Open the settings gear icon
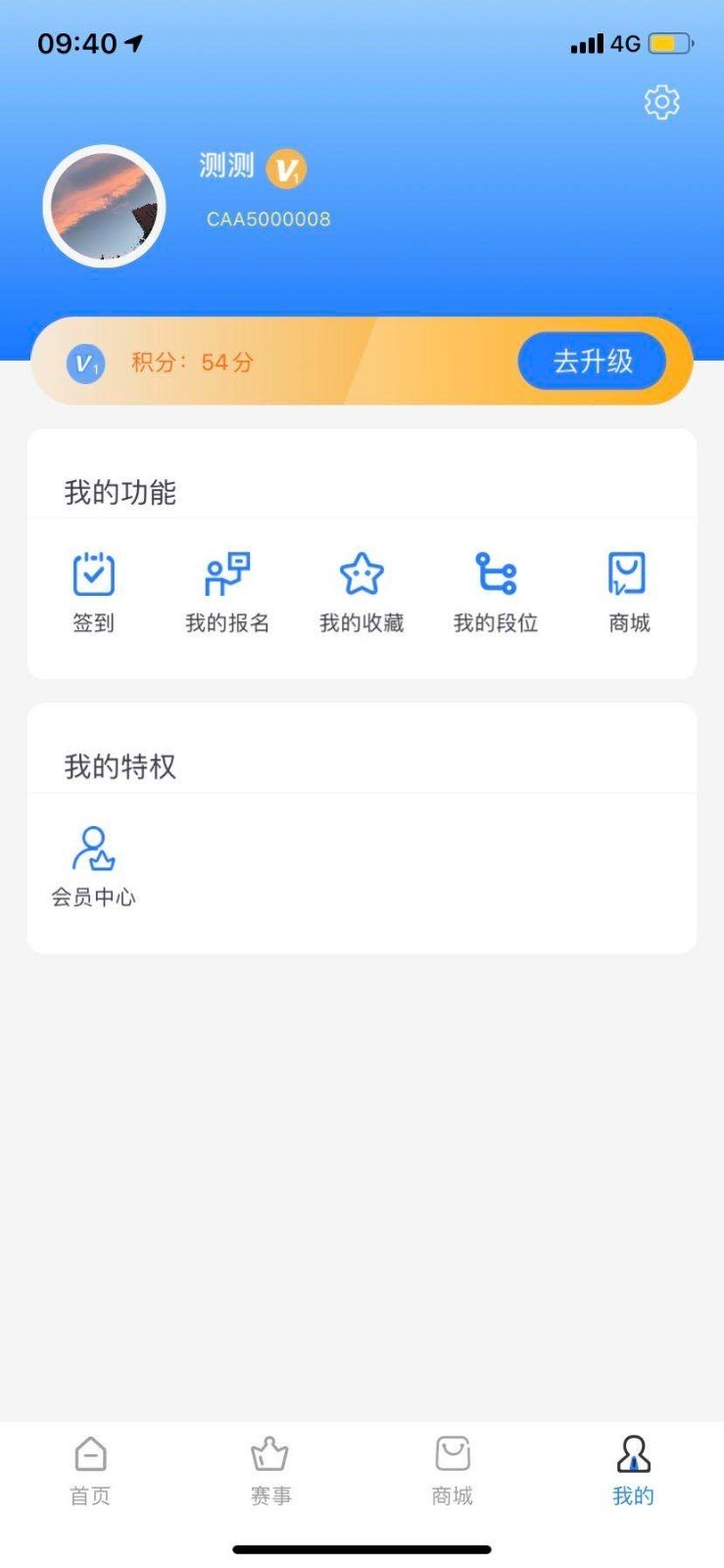The image size is (724, 1568). click(x=661, y=102)
